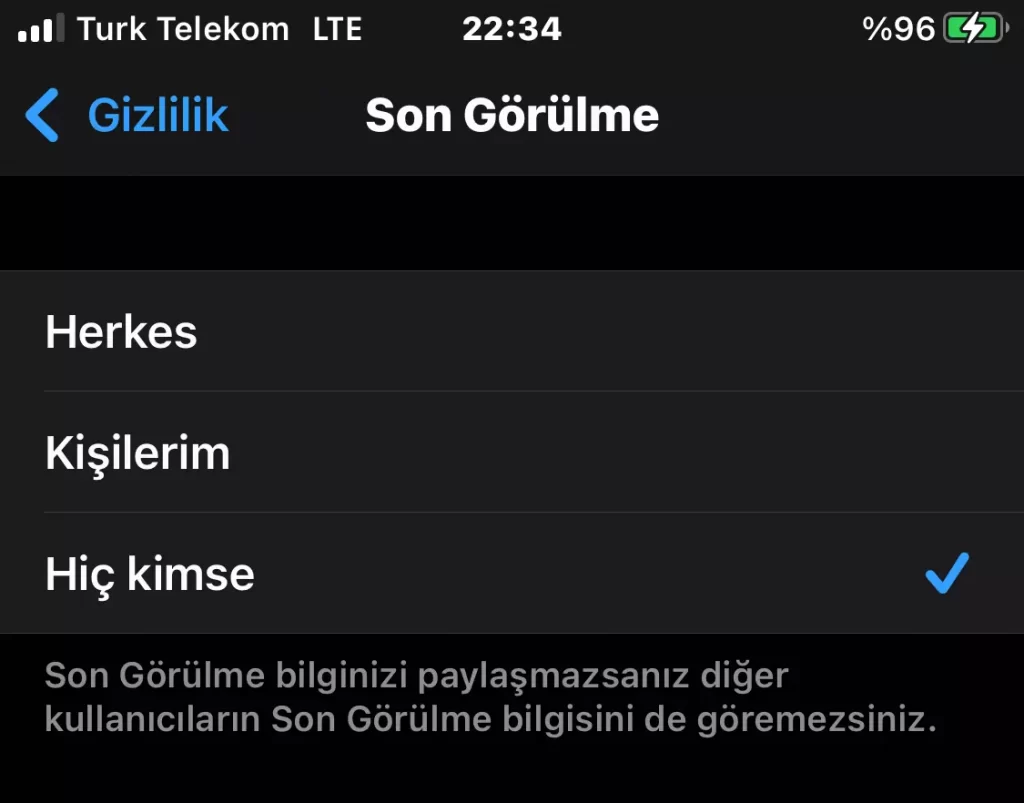Screen dimensions: 1024x803
Task: Go back to Gizlilik
Action: (128, 116)
